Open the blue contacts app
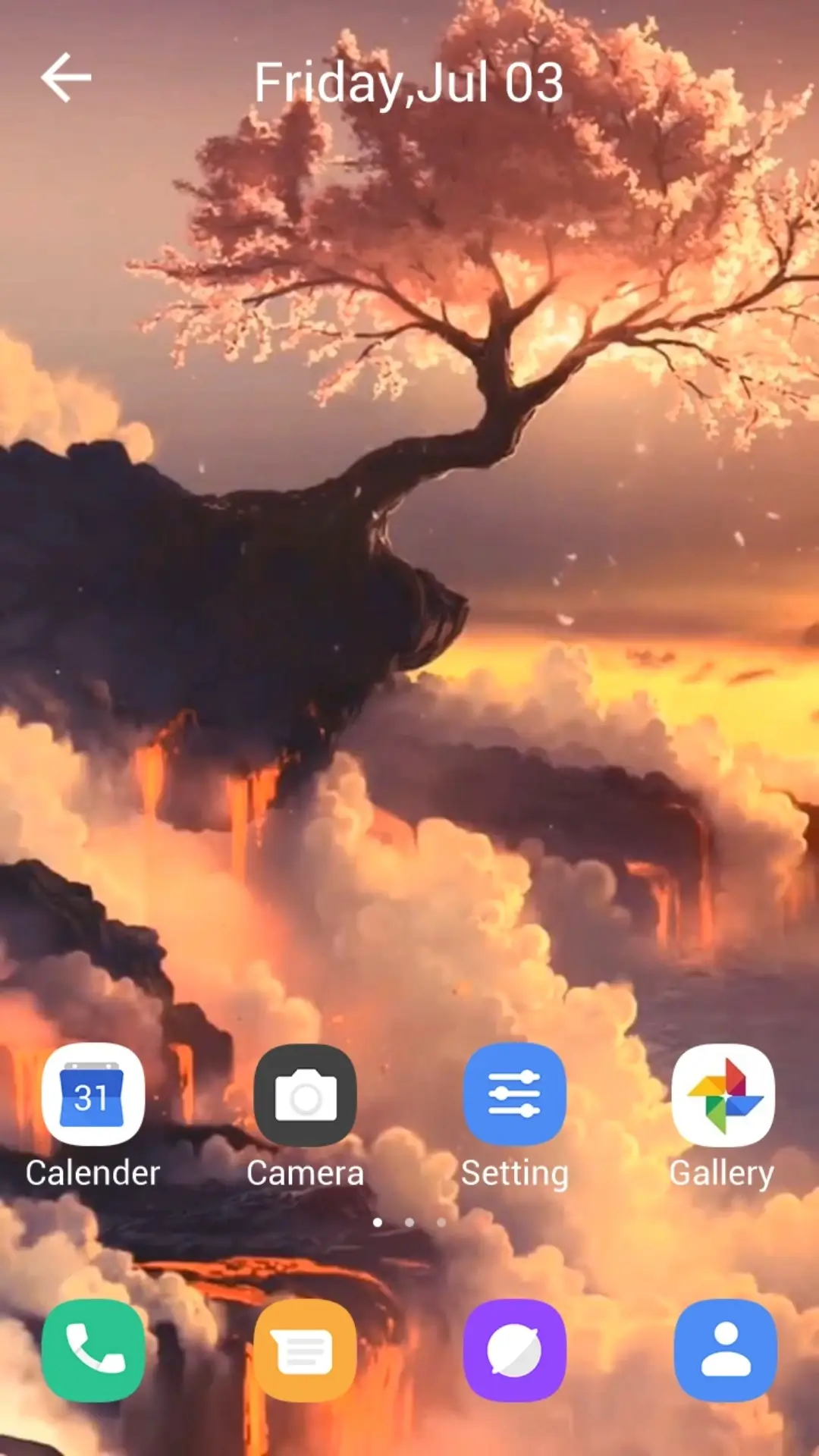 pyautogui.click(x=726, y=1350)
